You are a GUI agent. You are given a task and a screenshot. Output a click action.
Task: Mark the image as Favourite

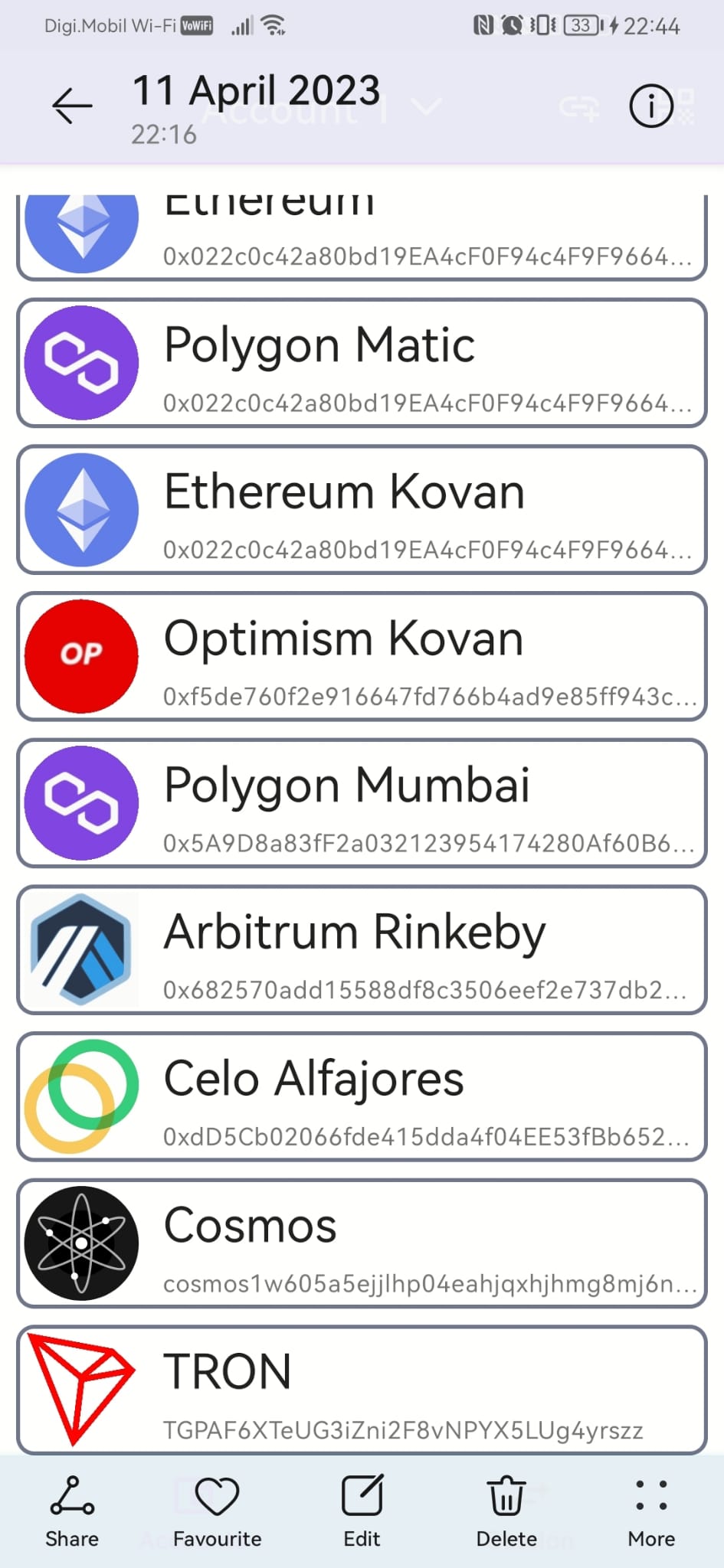click(x=217, y=1511)
